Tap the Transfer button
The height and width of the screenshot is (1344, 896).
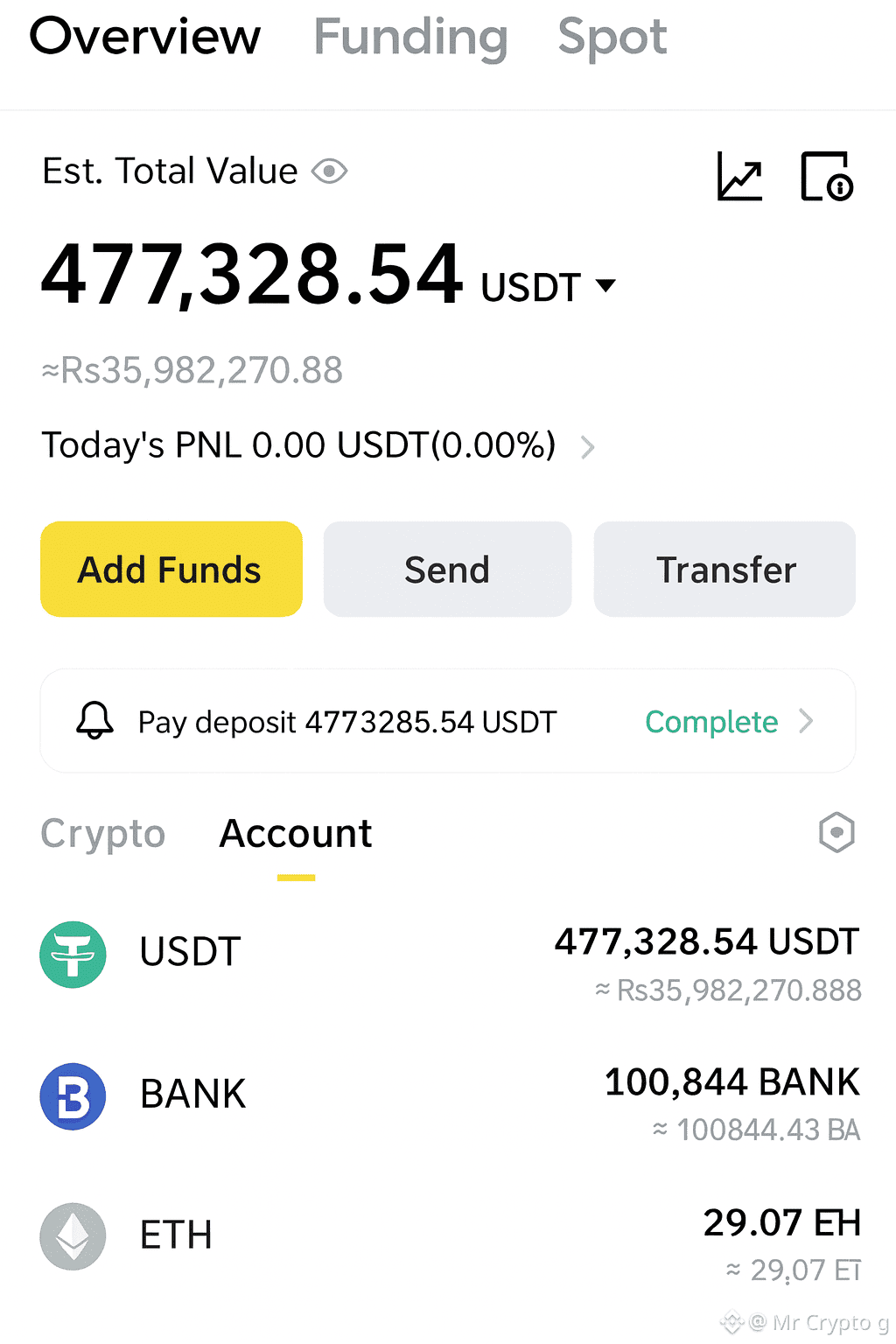724,570
